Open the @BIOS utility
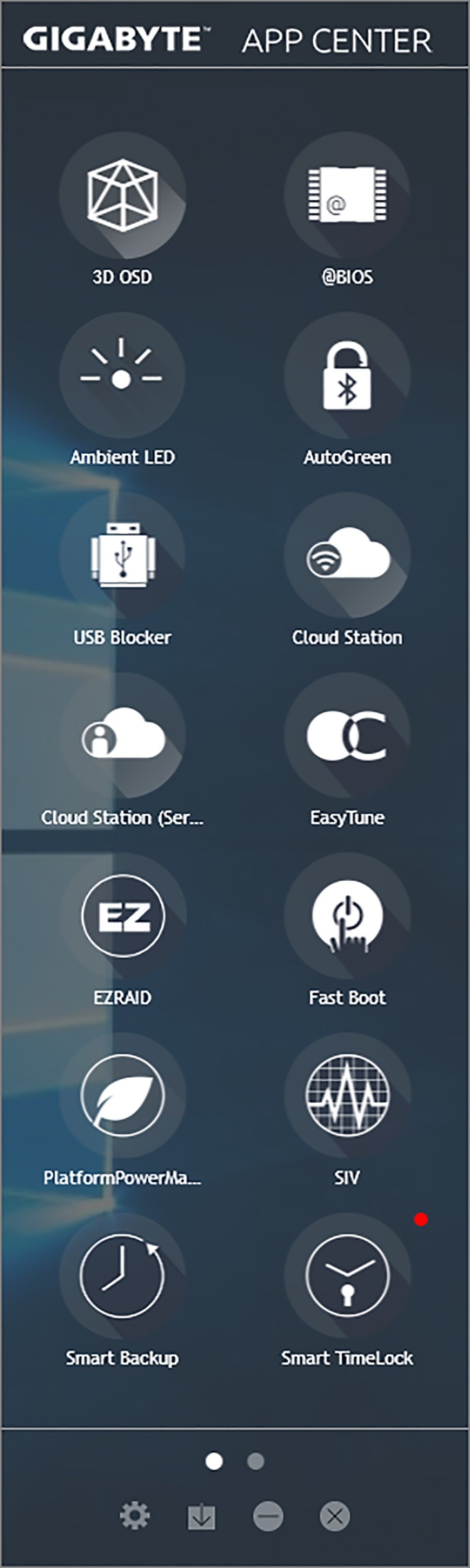The image size is (470, 1568). coord(347,196)
